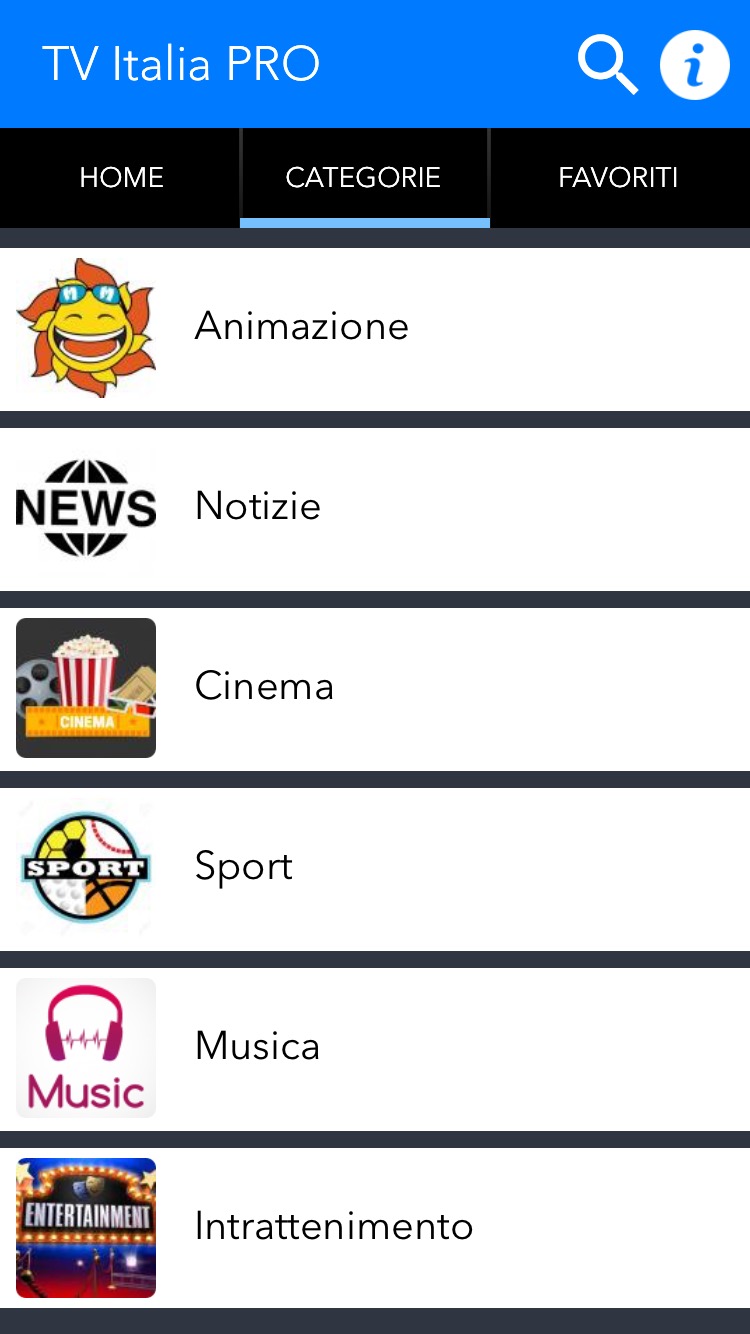The image size is (750, 1334).
Task: Select the CATEGORIE tab
Action: [x=364, y=177]
